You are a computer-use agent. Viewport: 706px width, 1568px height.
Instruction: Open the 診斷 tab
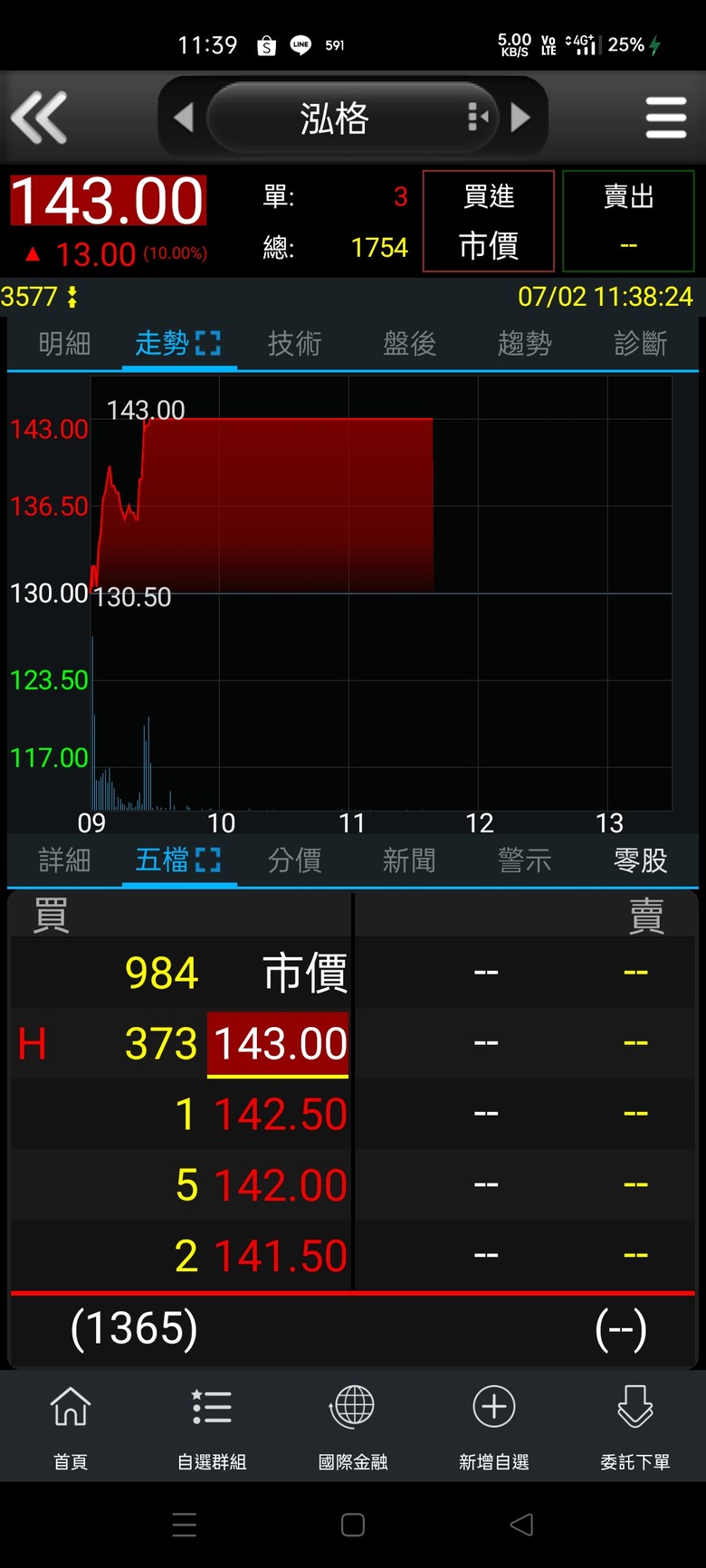[x=640, y=344]
